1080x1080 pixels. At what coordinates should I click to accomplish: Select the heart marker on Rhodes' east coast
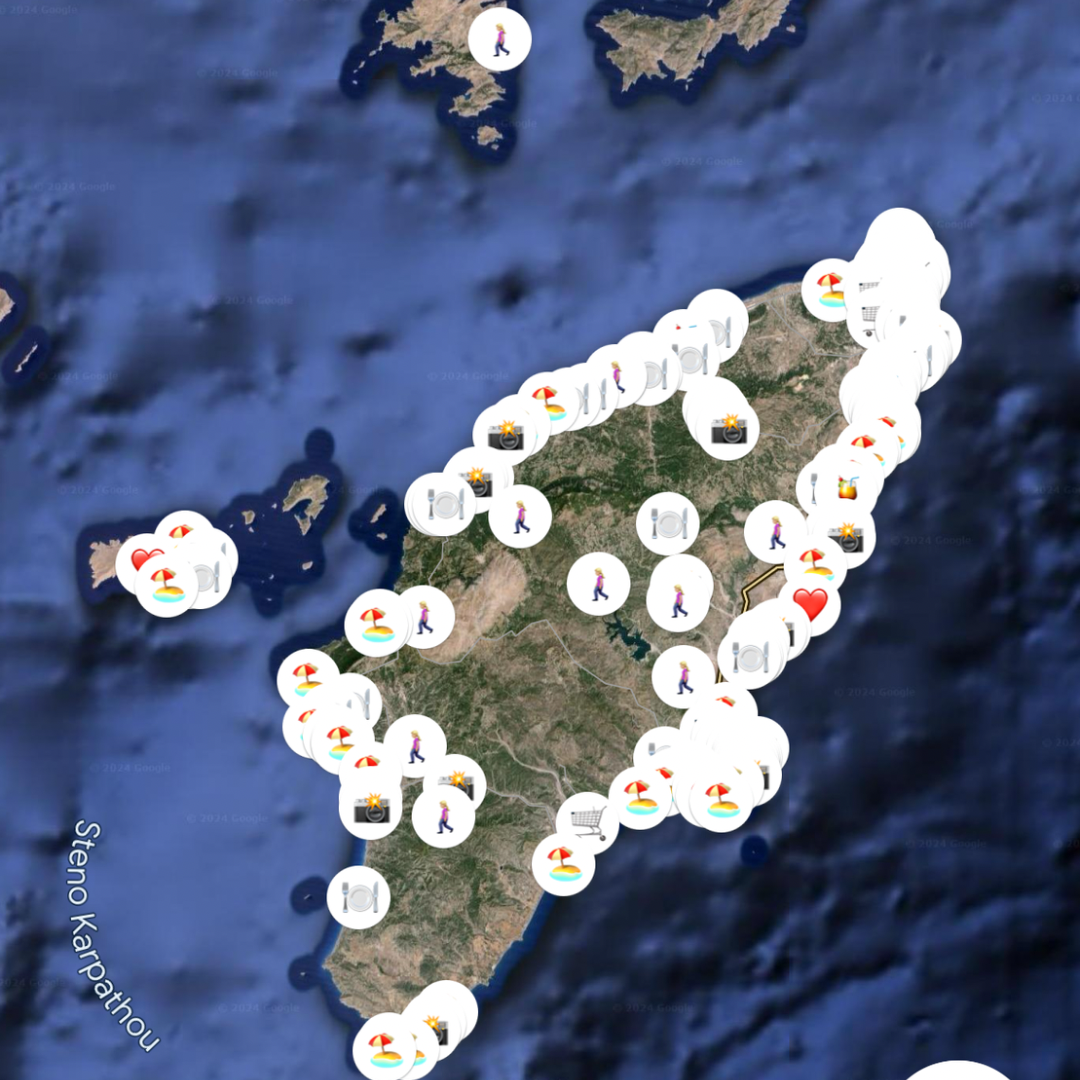coord(811,605)
